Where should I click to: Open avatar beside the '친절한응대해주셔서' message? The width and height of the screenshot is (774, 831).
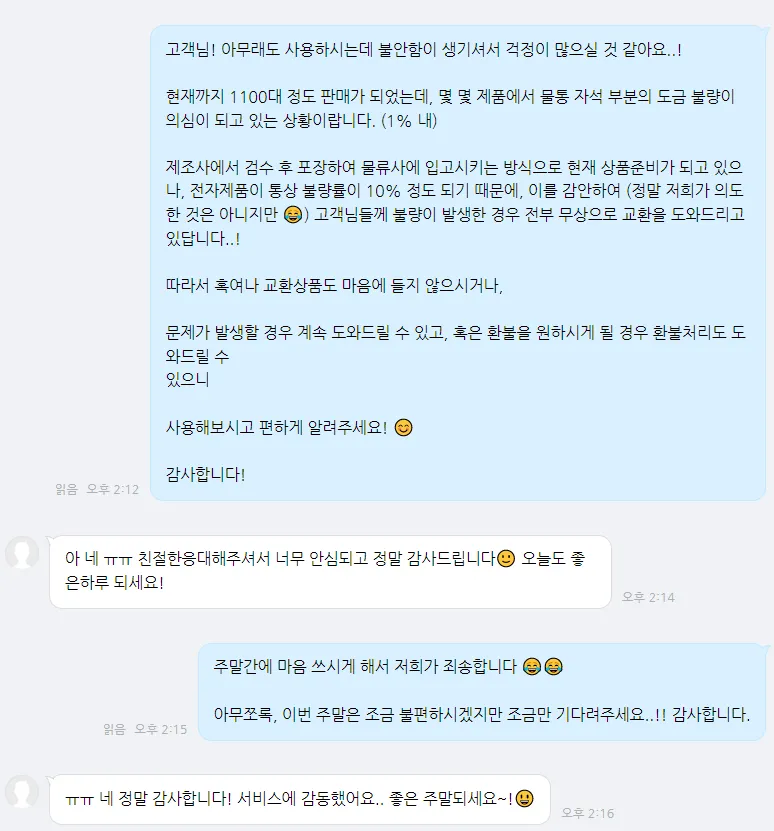[22, 553]
